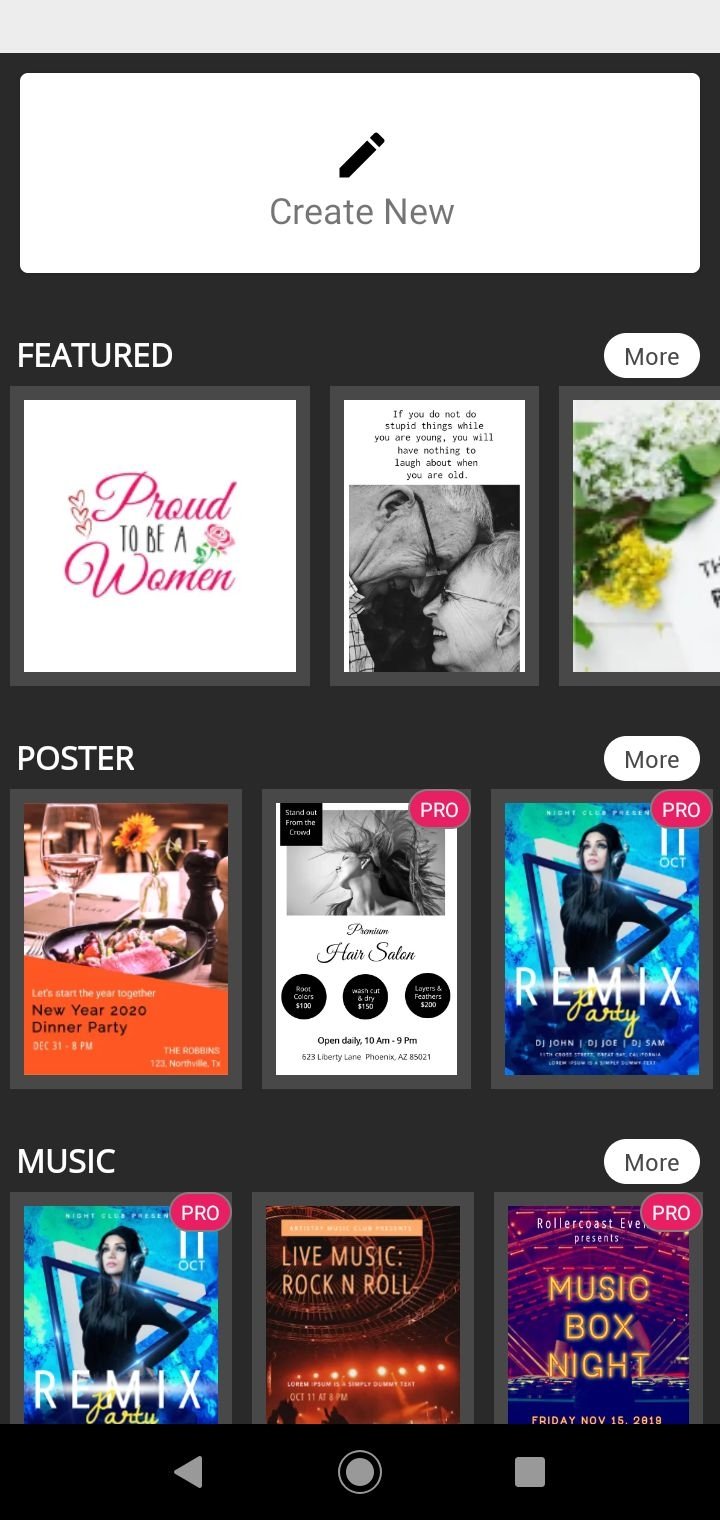Choose the Live Music Rock N Roll template

pos(363,1308)
